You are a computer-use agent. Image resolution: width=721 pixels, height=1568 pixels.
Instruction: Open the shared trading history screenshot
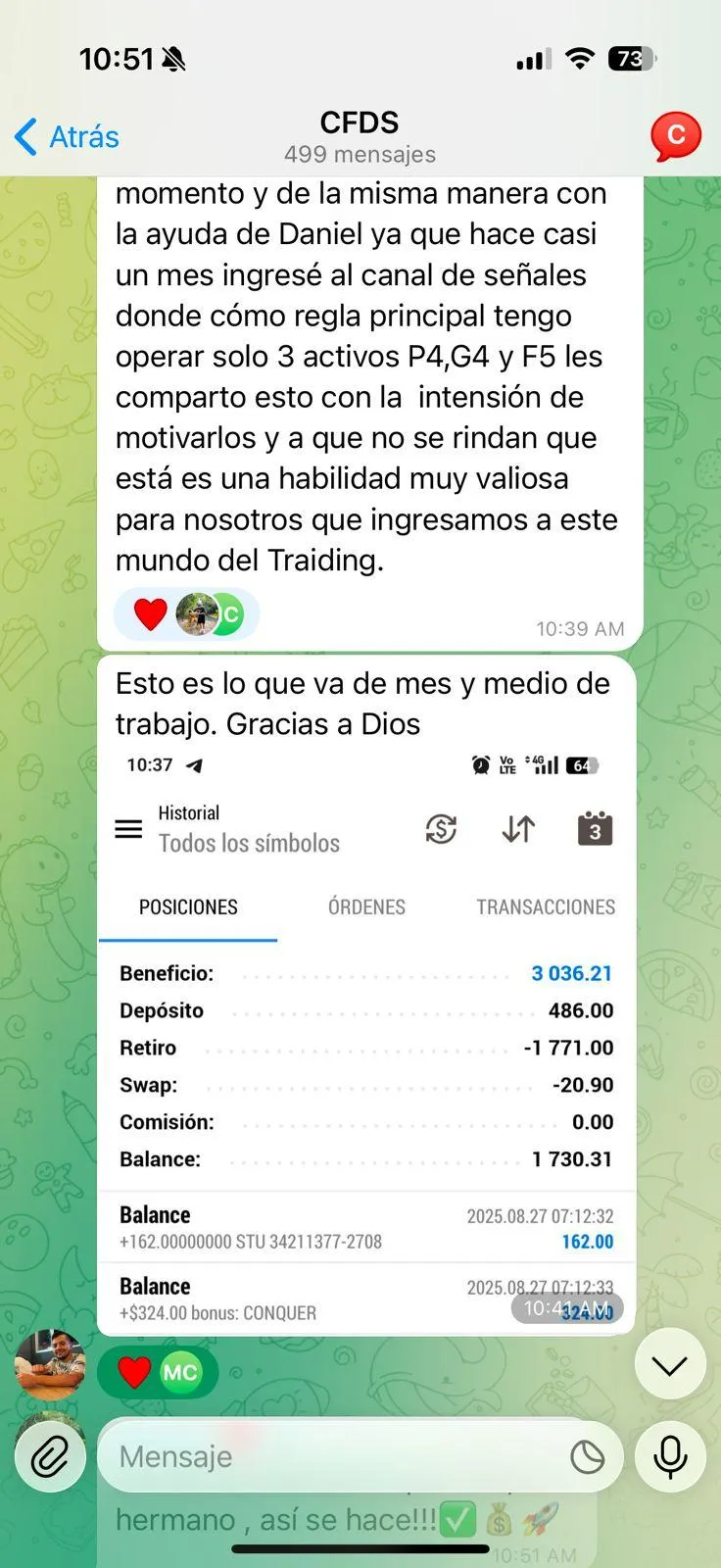point(366,1039)
